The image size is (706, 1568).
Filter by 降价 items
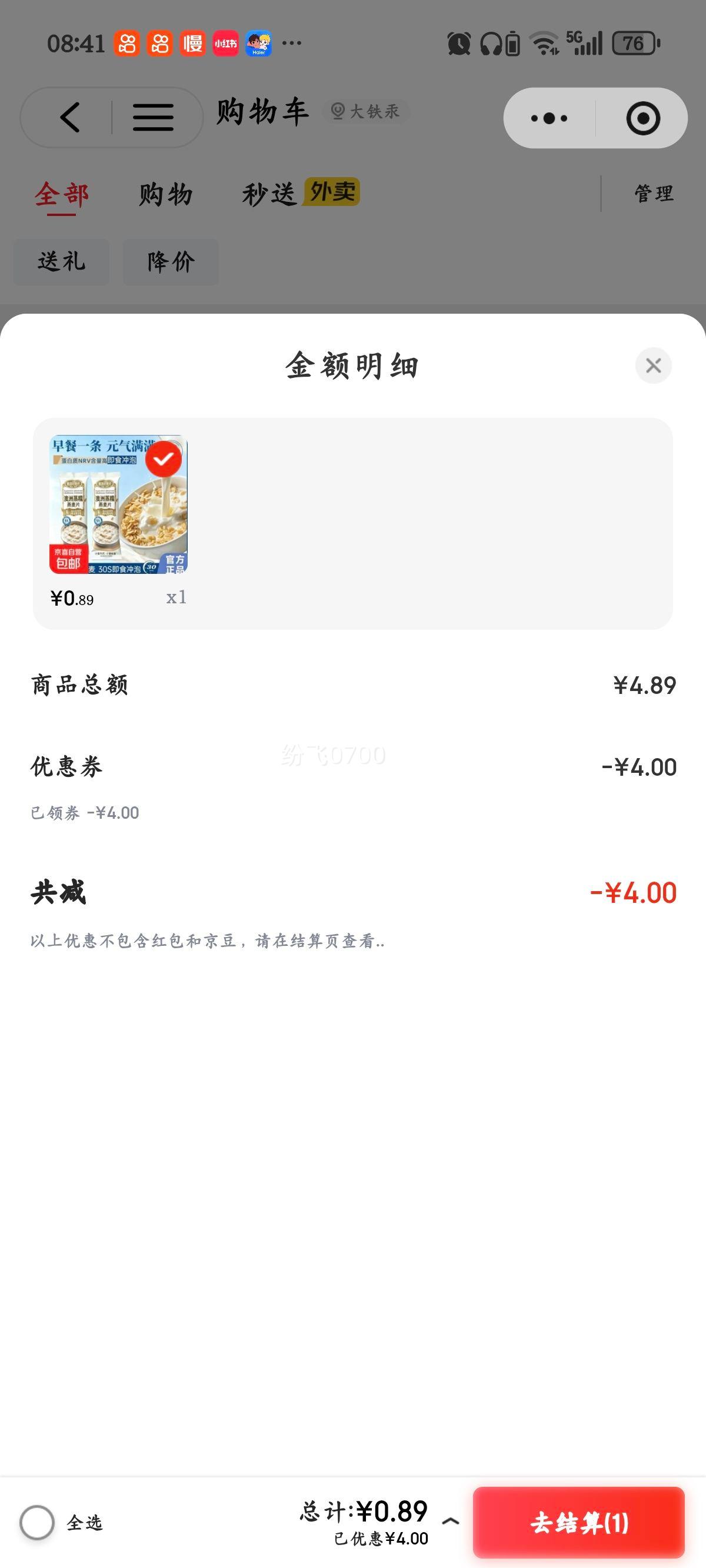coord(171,262)
